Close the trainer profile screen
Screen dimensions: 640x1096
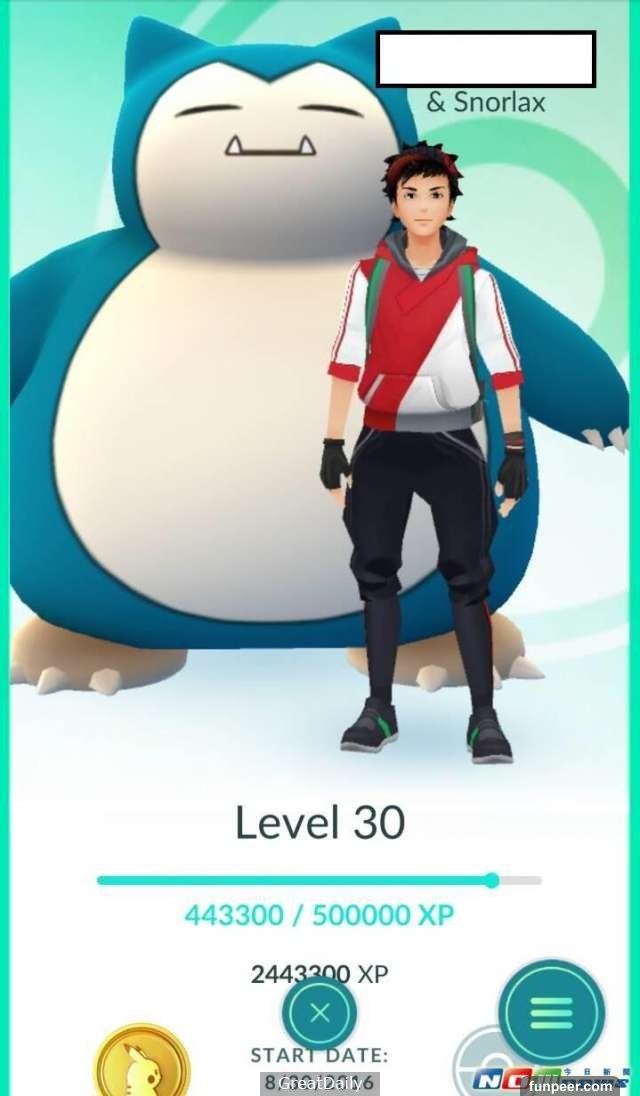pyautogui.click(x=320, y=1012)
